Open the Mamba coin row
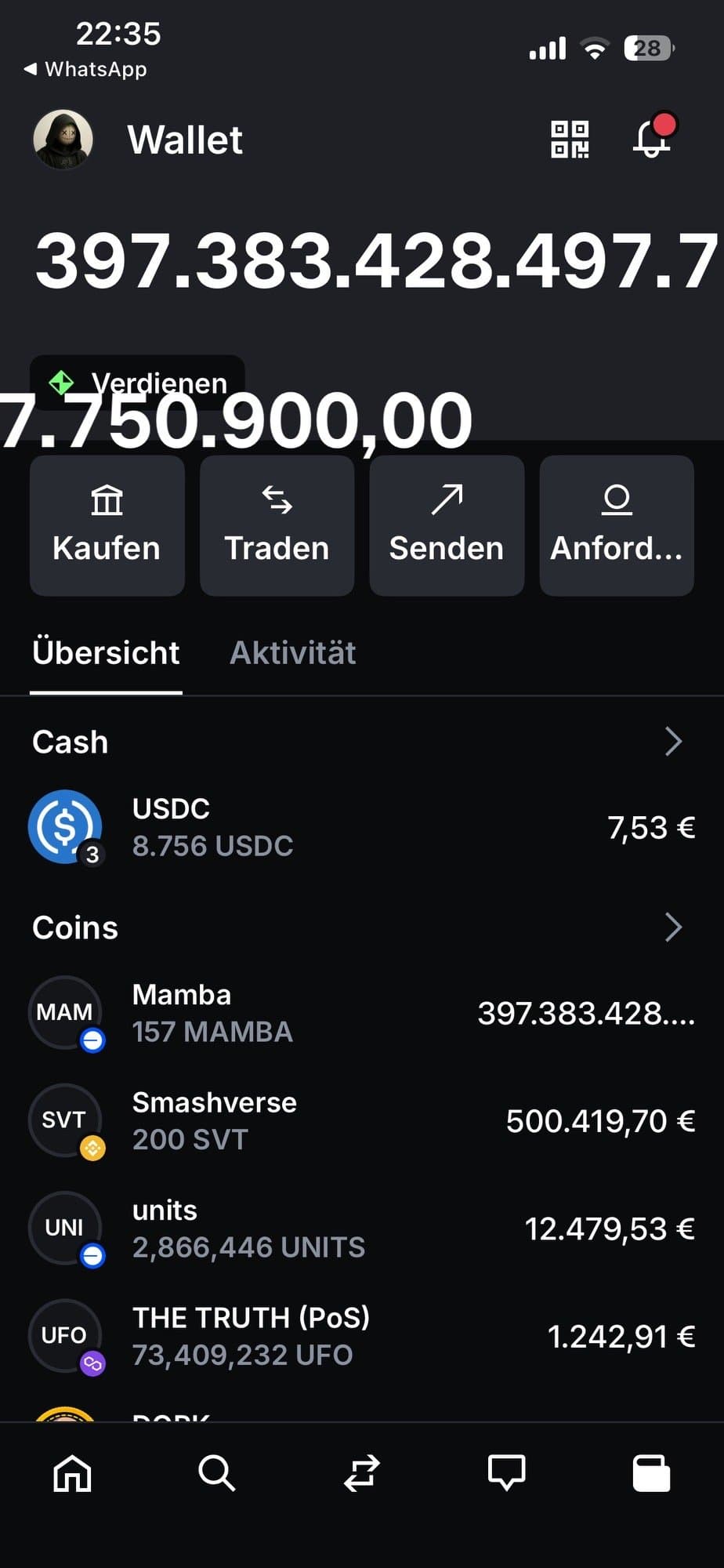 point(360,1013)
